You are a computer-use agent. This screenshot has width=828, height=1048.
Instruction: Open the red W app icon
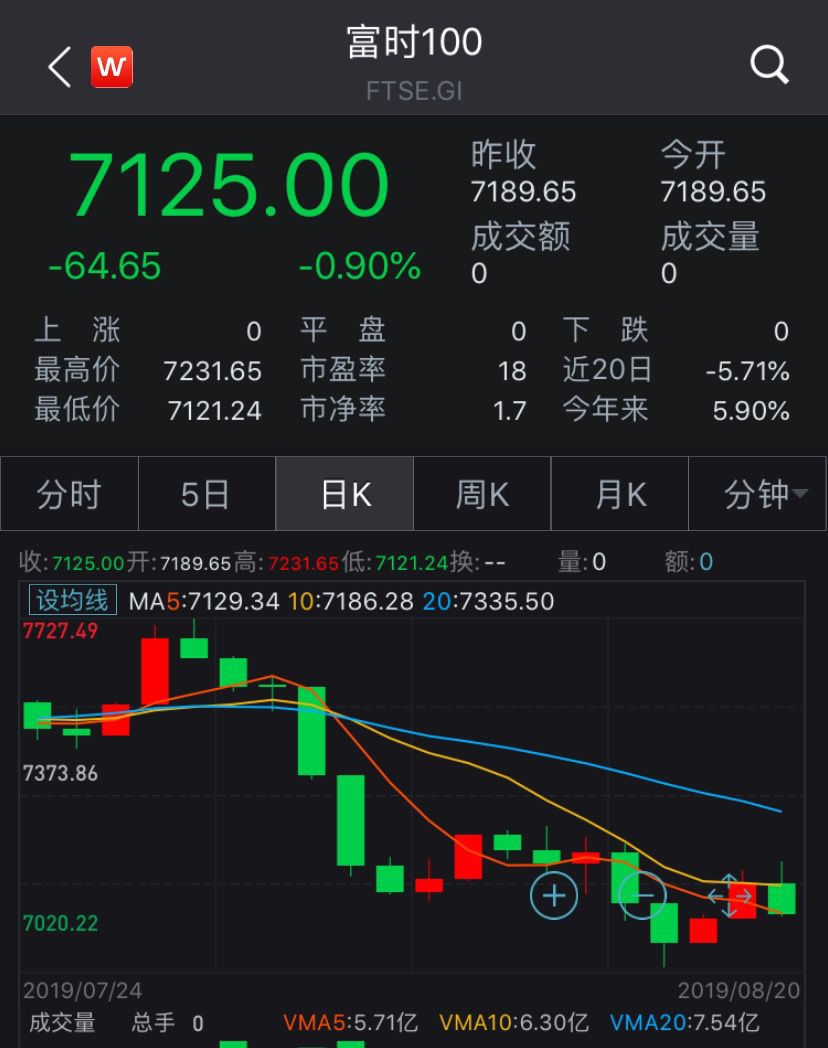coord(112,67)
